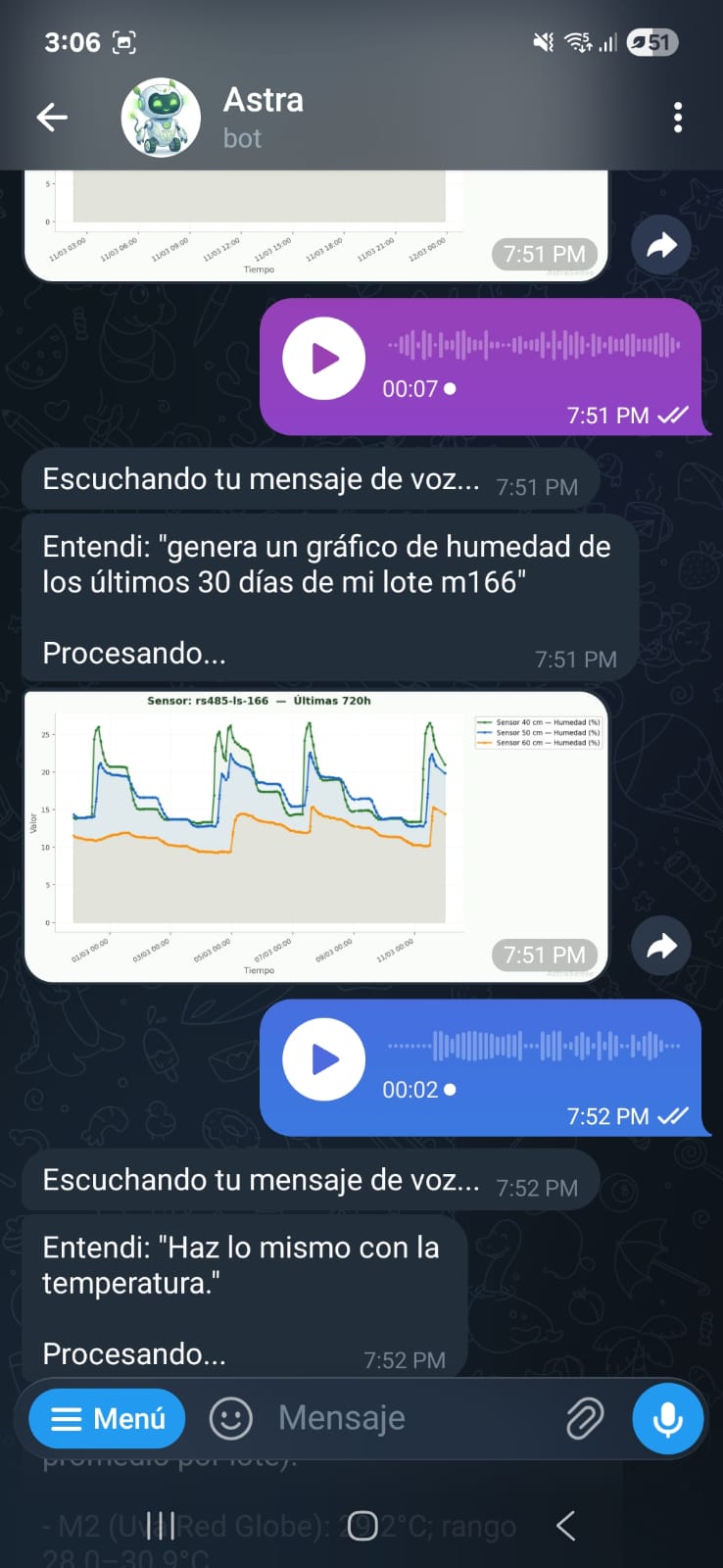Screen dimensions: 723x1568
Task: Play the 00:07 voice message
Action: (324, 359)
